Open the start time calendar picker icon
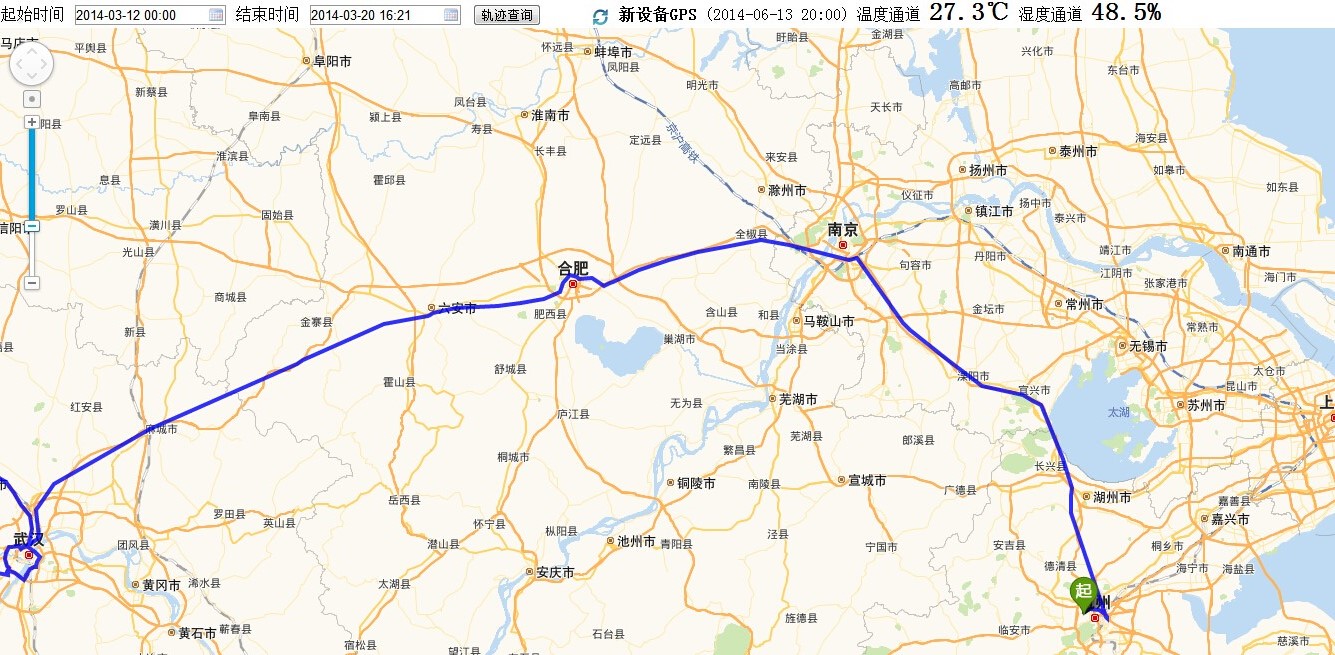Screen dimensions: 1335x655 click(x=217, y=15)
